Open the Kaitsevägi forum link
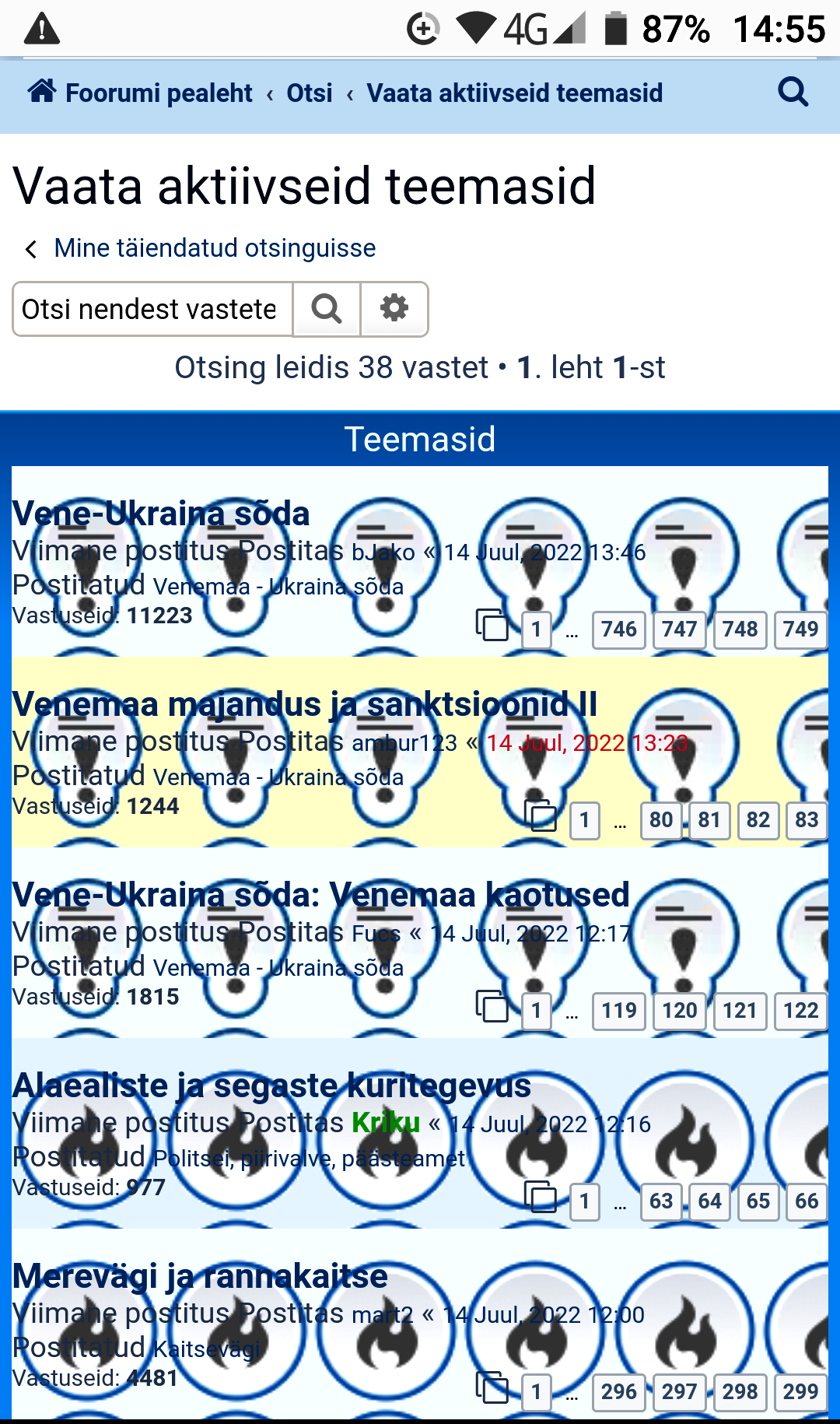Image resolution: width=840 pixels, height=1424 pixels. 206,1349
